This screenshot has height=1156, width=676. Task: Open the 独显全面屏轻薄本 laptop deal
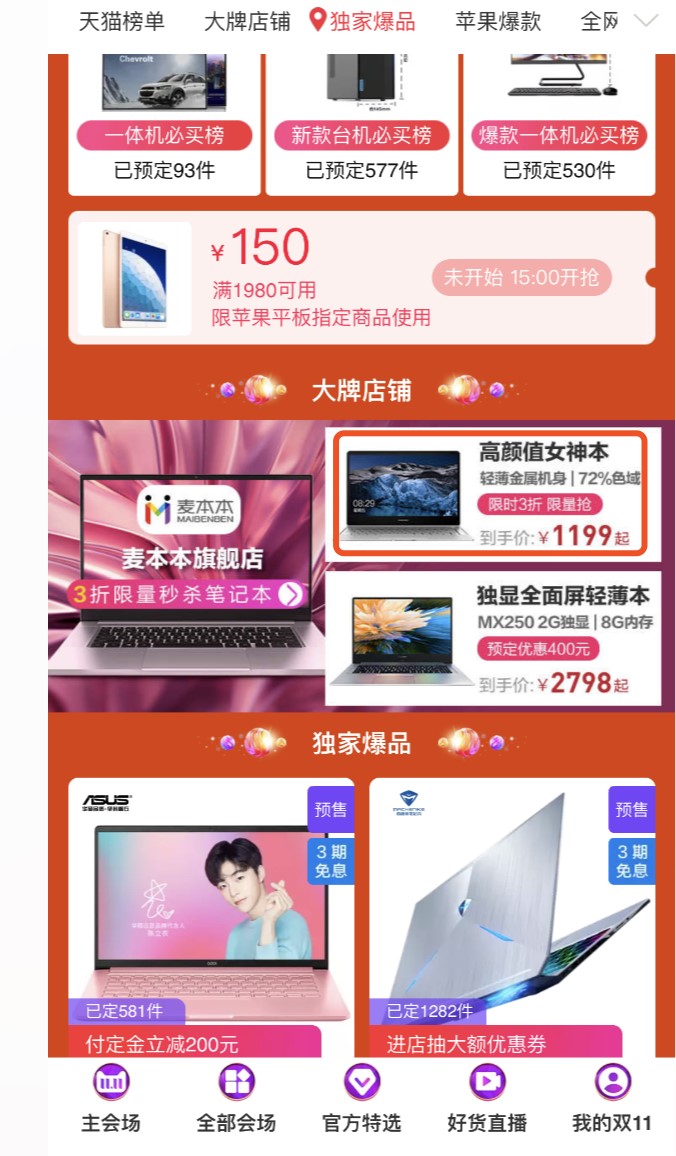click(x=492, y=638)
